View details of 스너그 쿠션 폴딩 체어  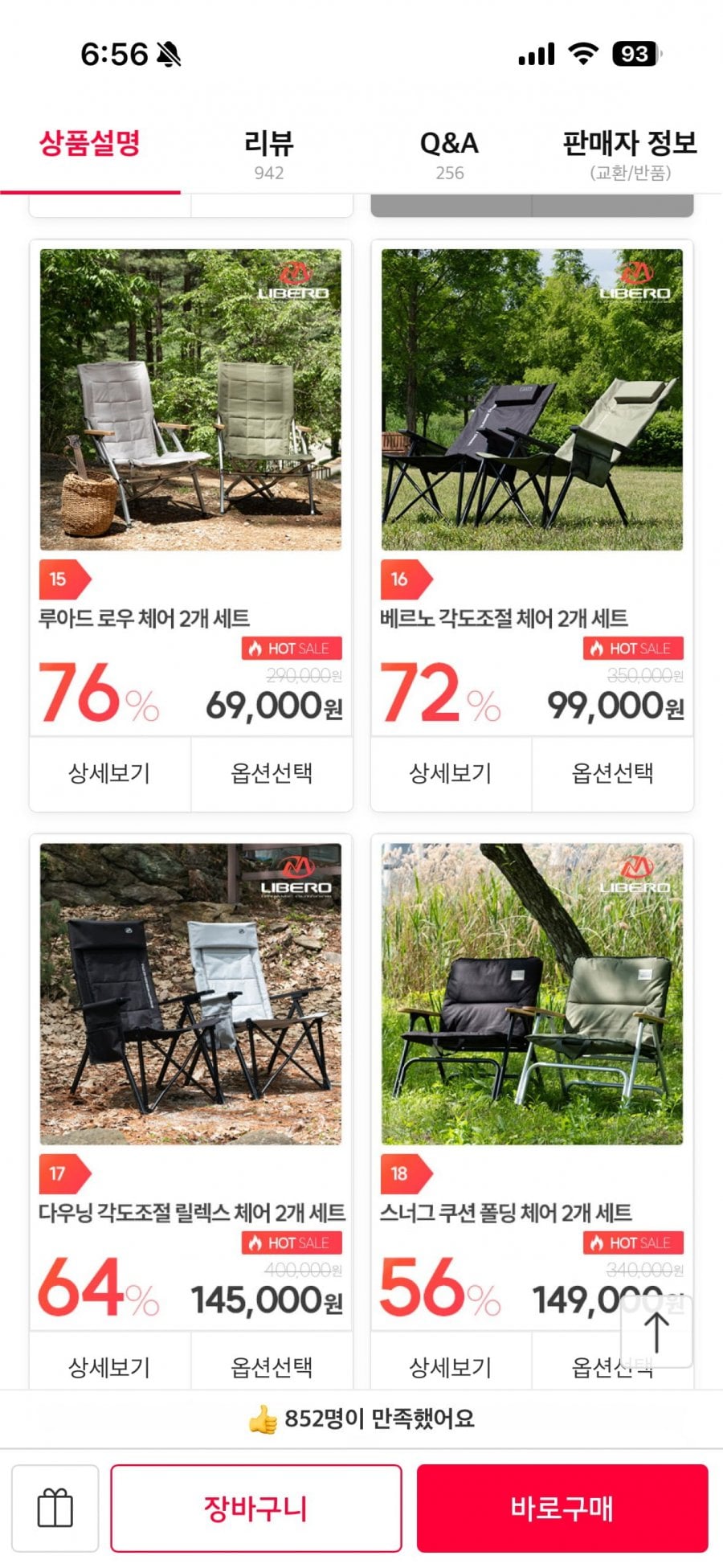[x=451, y=1365]
